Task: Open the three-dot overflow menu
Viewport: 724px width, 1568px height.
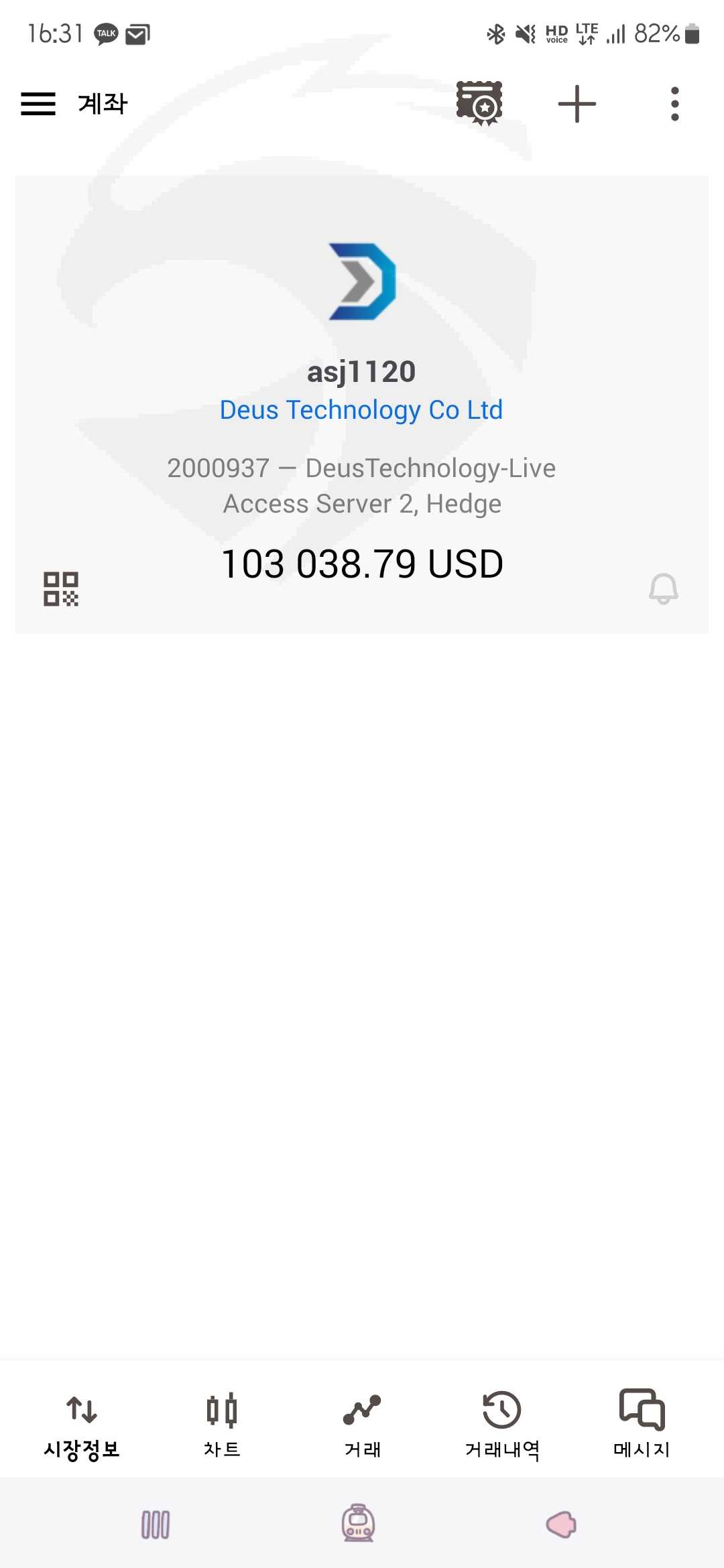Action: (x=674, y=104)
